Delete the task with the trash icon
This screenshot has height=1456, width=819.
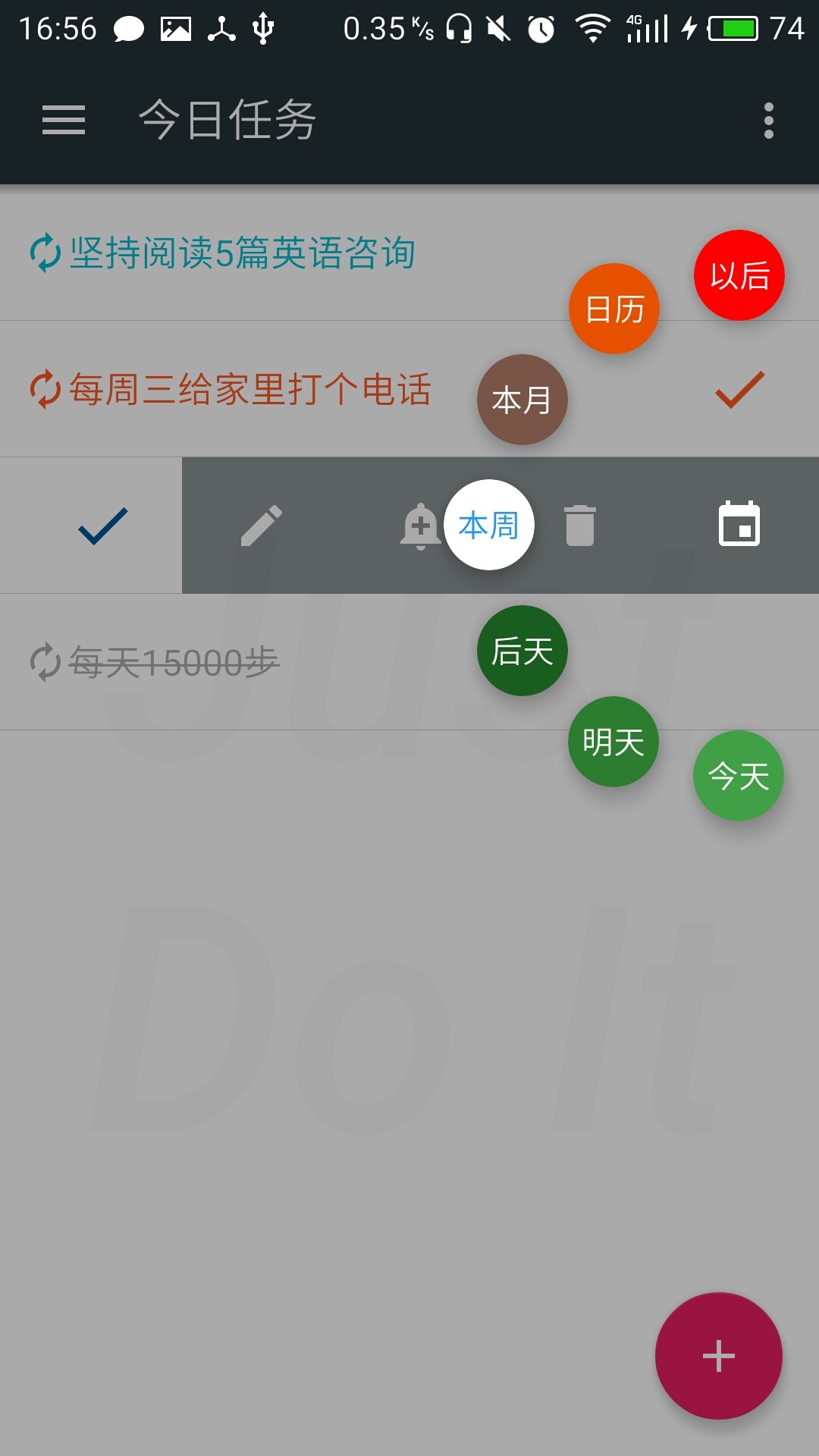coord(580,526)
